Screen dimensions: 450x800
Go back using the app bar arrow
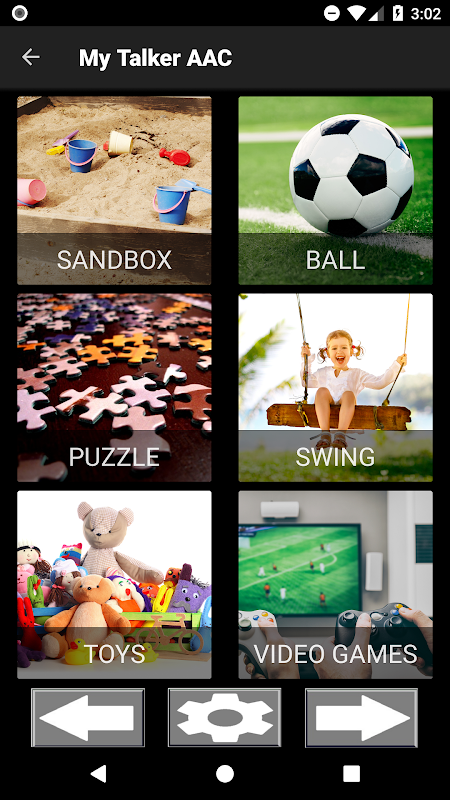pyautogui.click(x=31, y=57)
